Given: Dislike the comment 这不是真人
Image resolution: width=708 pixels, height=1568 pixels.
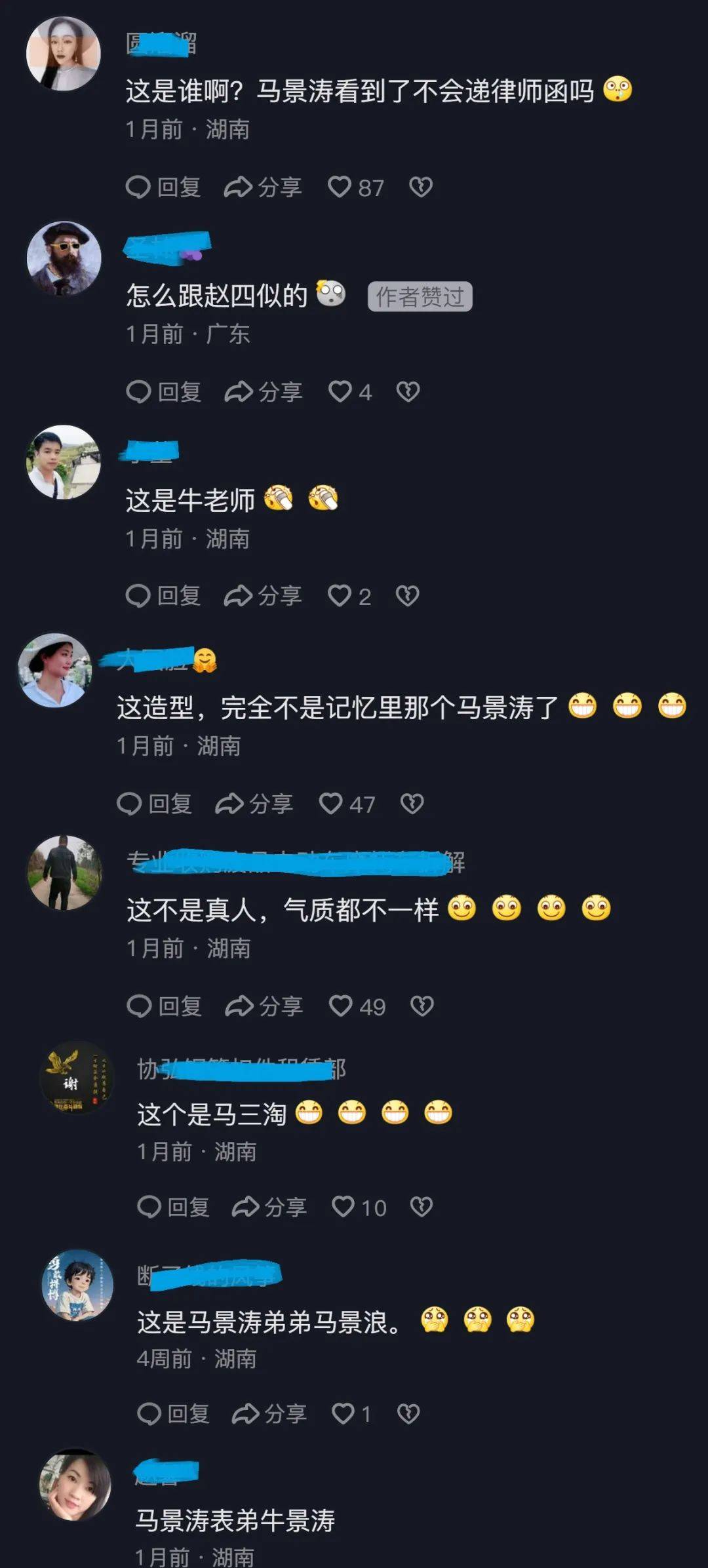Looking at the screenshot, I should click(x=422, y=1006).
